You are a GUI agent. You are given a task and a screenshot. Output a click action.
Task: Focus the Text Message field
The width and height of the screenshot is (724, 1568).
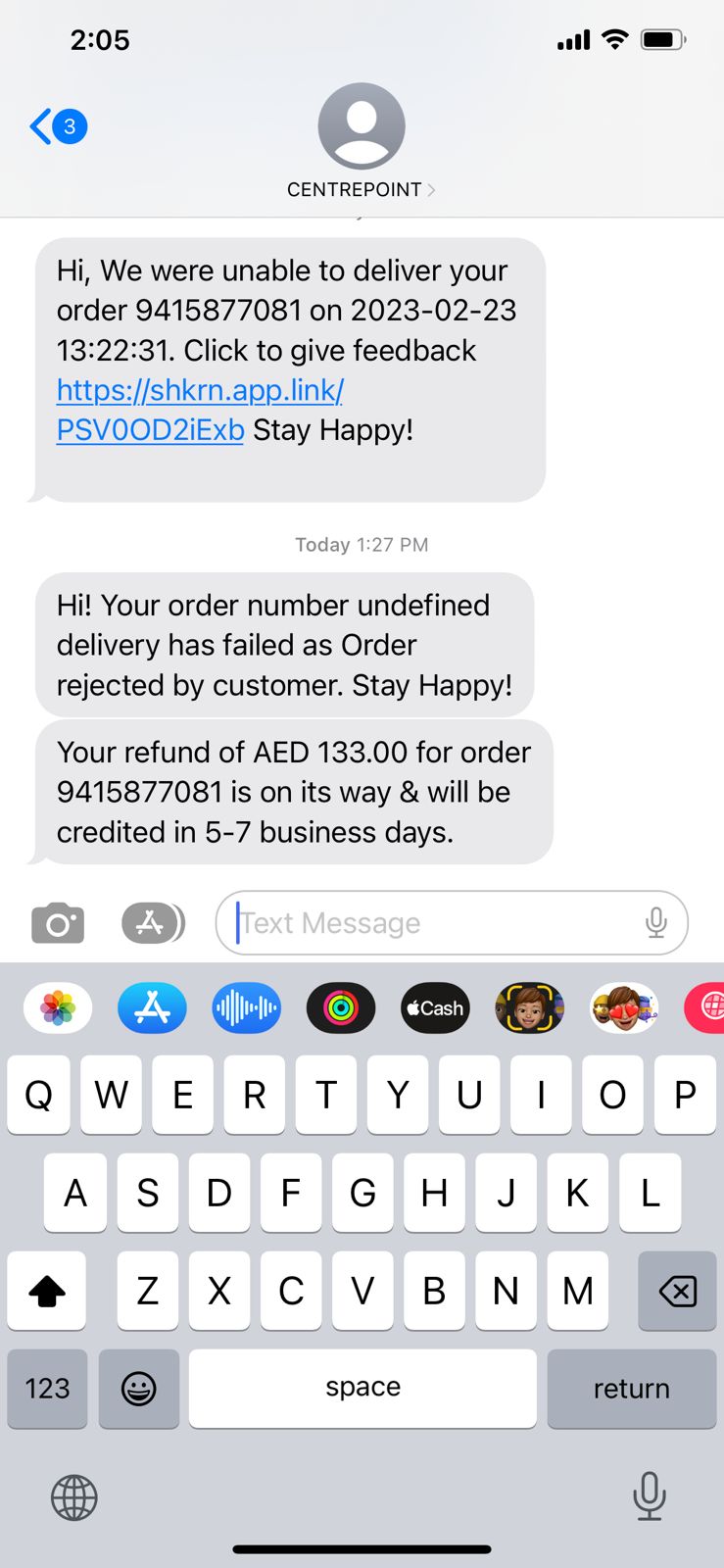[x=431, y=923]
